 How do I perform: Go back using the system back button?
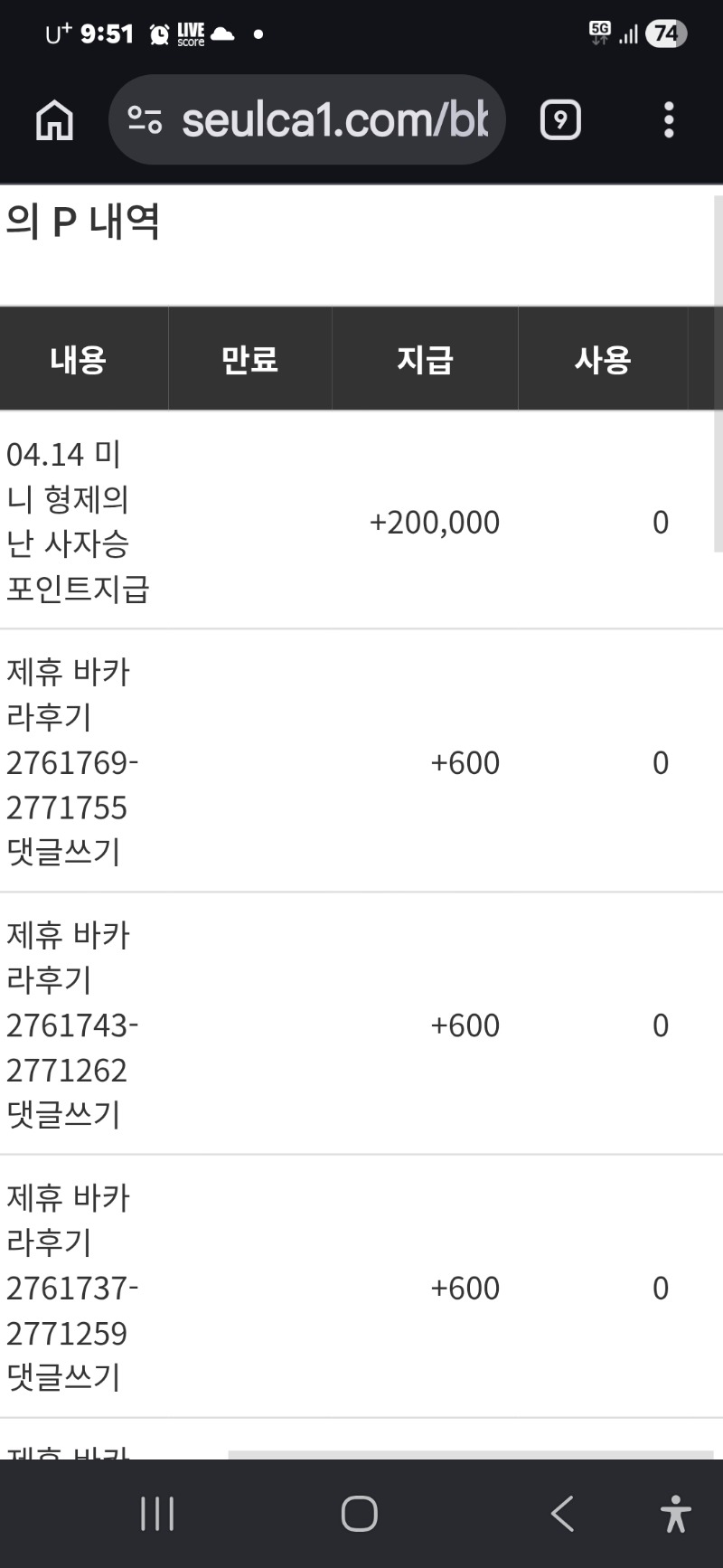tap(562, 1513)
